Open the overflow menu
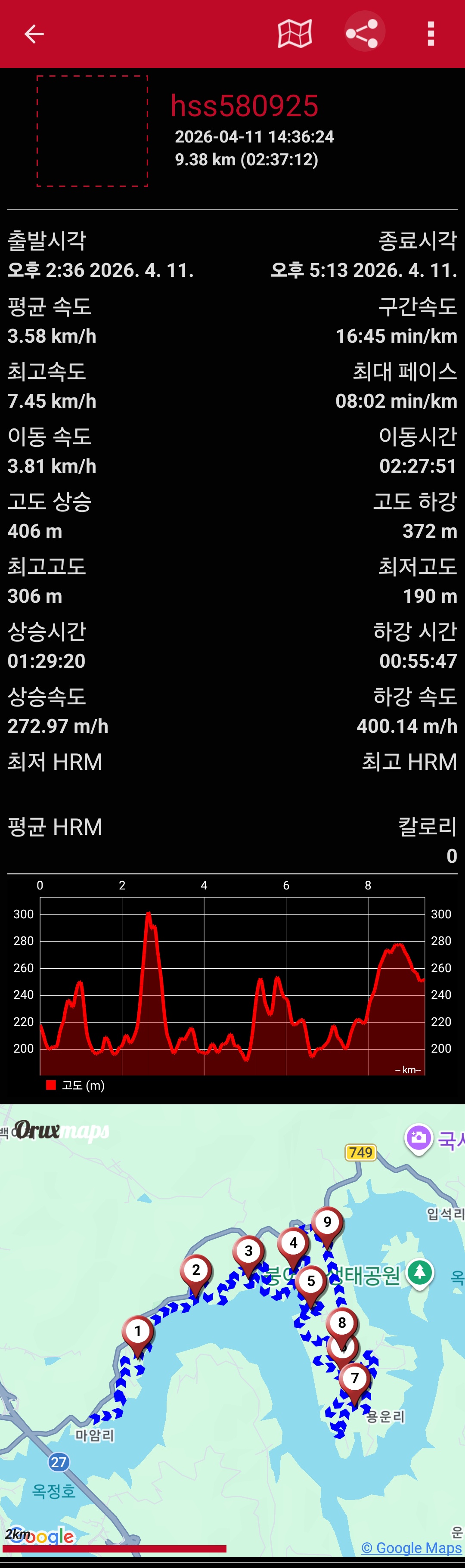Image resolution: width=465 pixels, height=1568 pixels. pos(431,34)
